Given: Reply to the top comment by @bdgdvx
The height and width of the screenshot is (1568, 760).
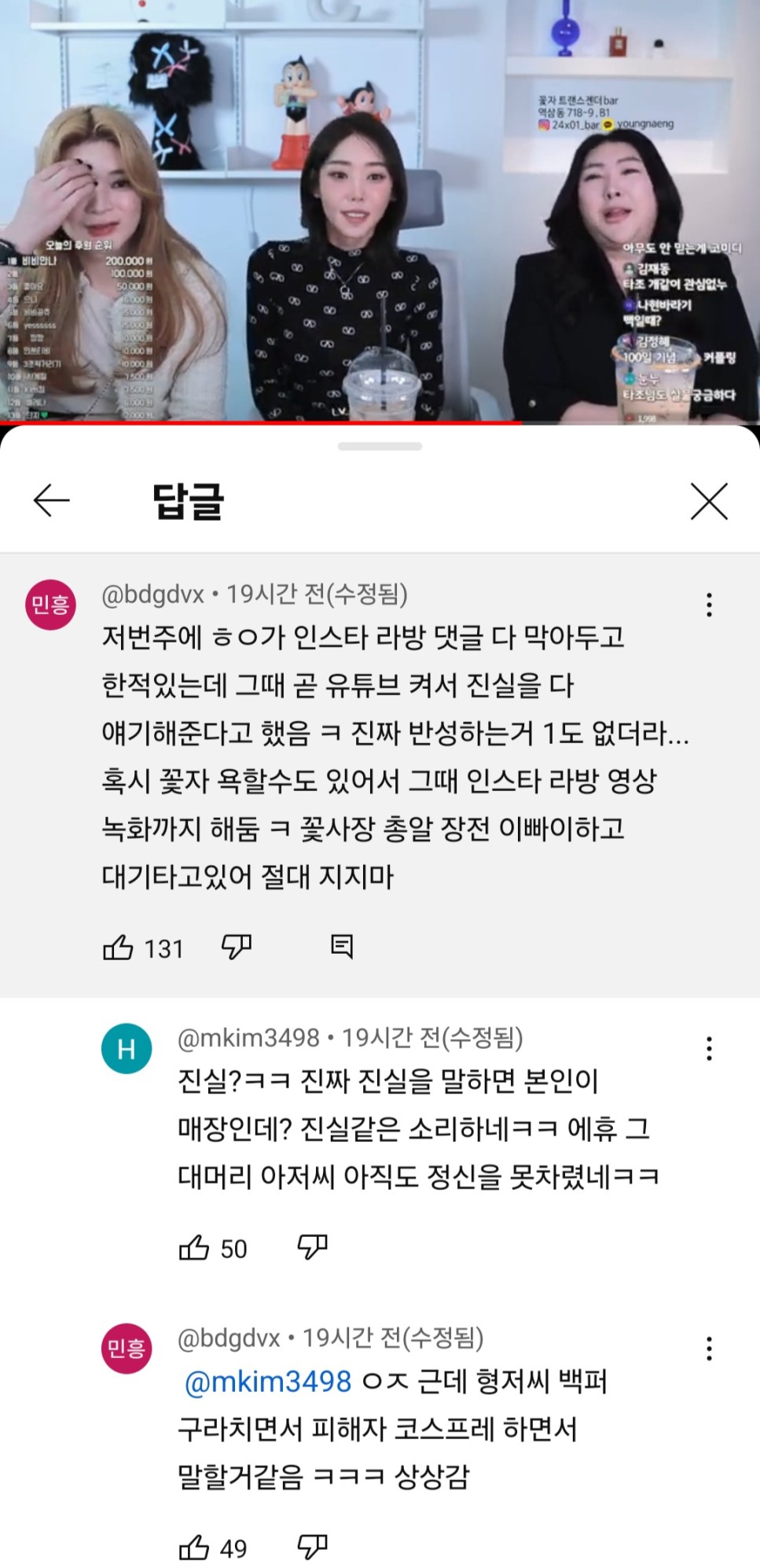Looking at the screenshot, I should [342, 947].
